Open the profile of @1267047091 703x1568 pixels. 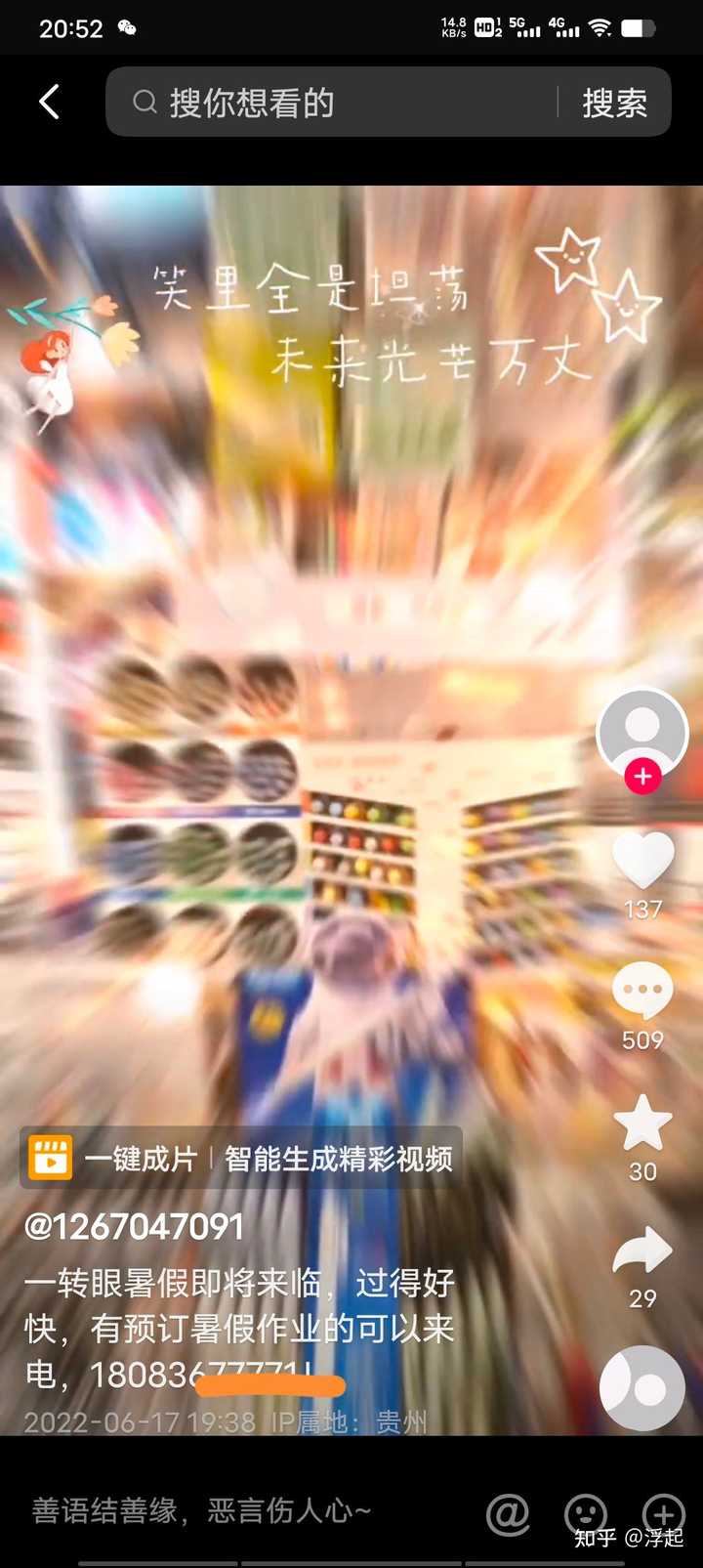click(x=134, y=1226)
